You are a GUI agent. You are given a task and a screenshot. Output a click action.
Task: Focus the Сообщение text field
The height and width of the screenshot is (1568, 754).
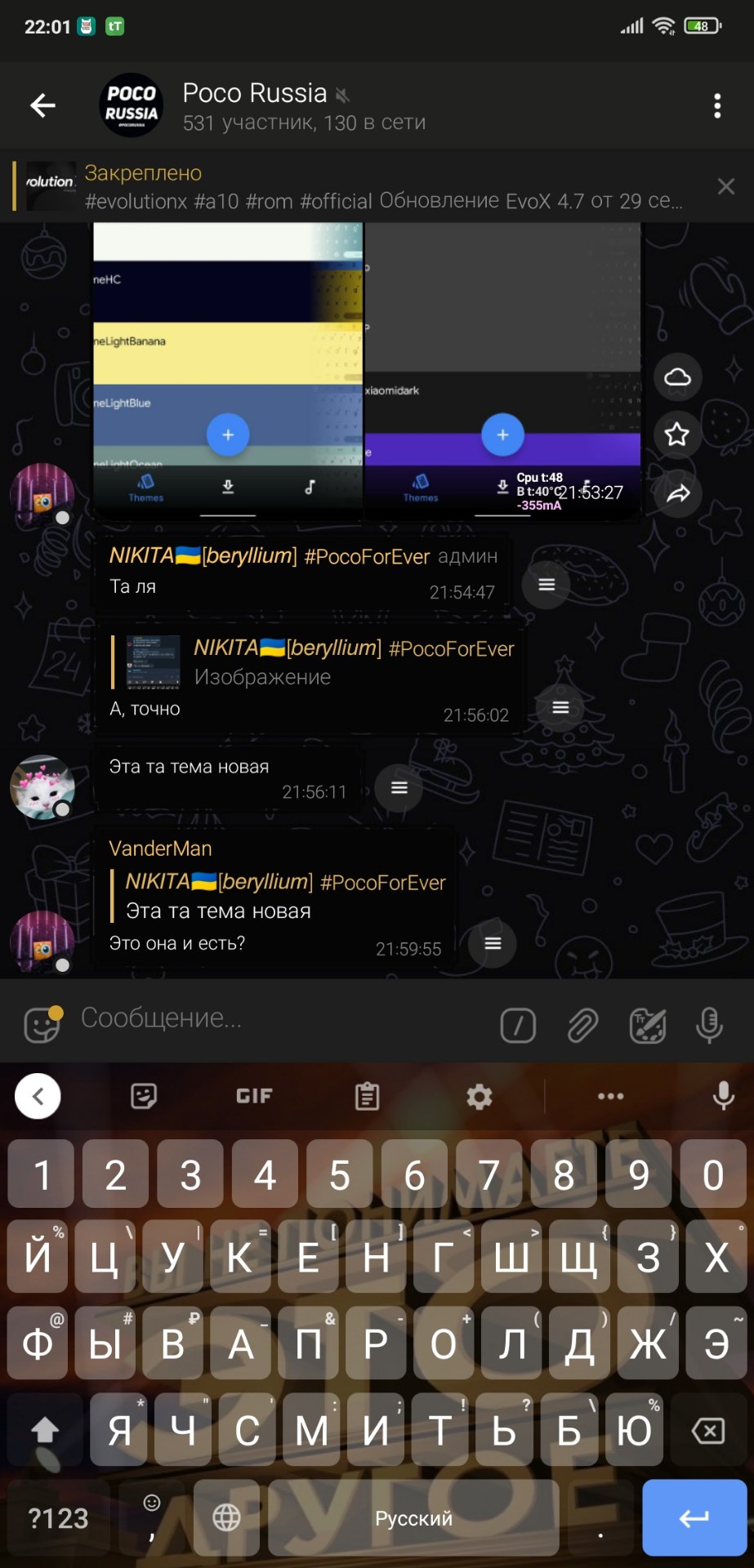coord(278,1018)
